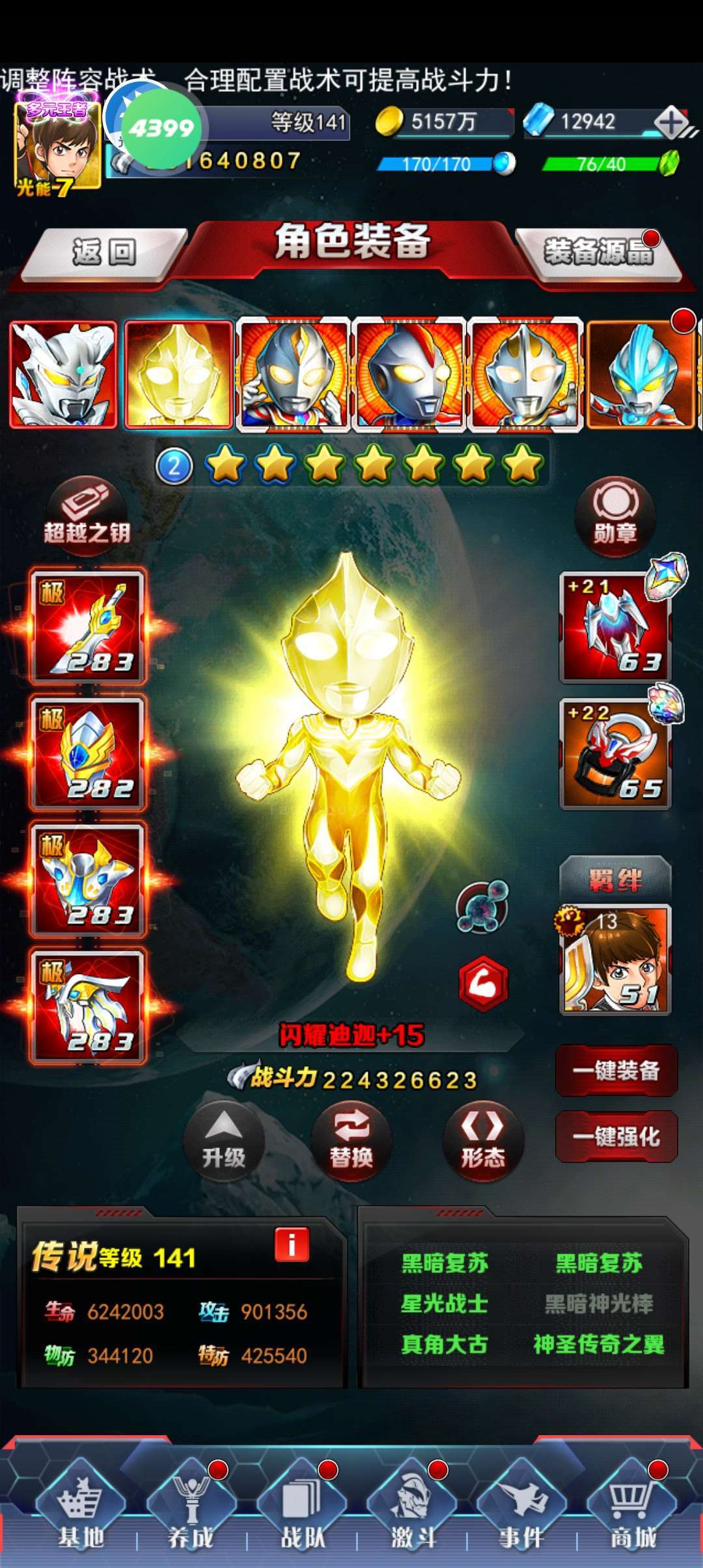
Task: Open the 形态 form switcher
Action: tap(483, 1141)
